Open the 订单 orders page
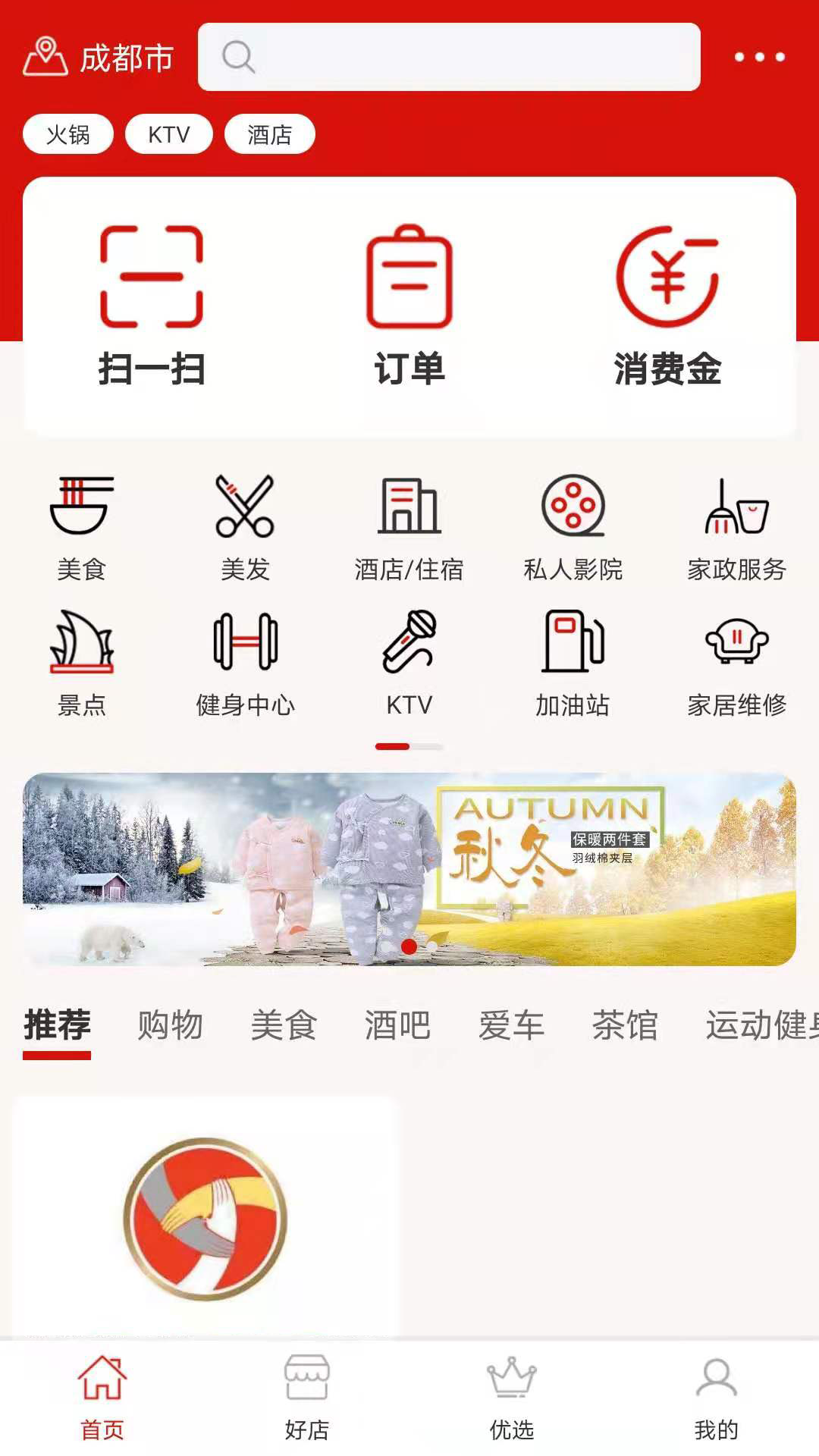This screenshot has width=819, height=1456. click(x=409, y=303)
